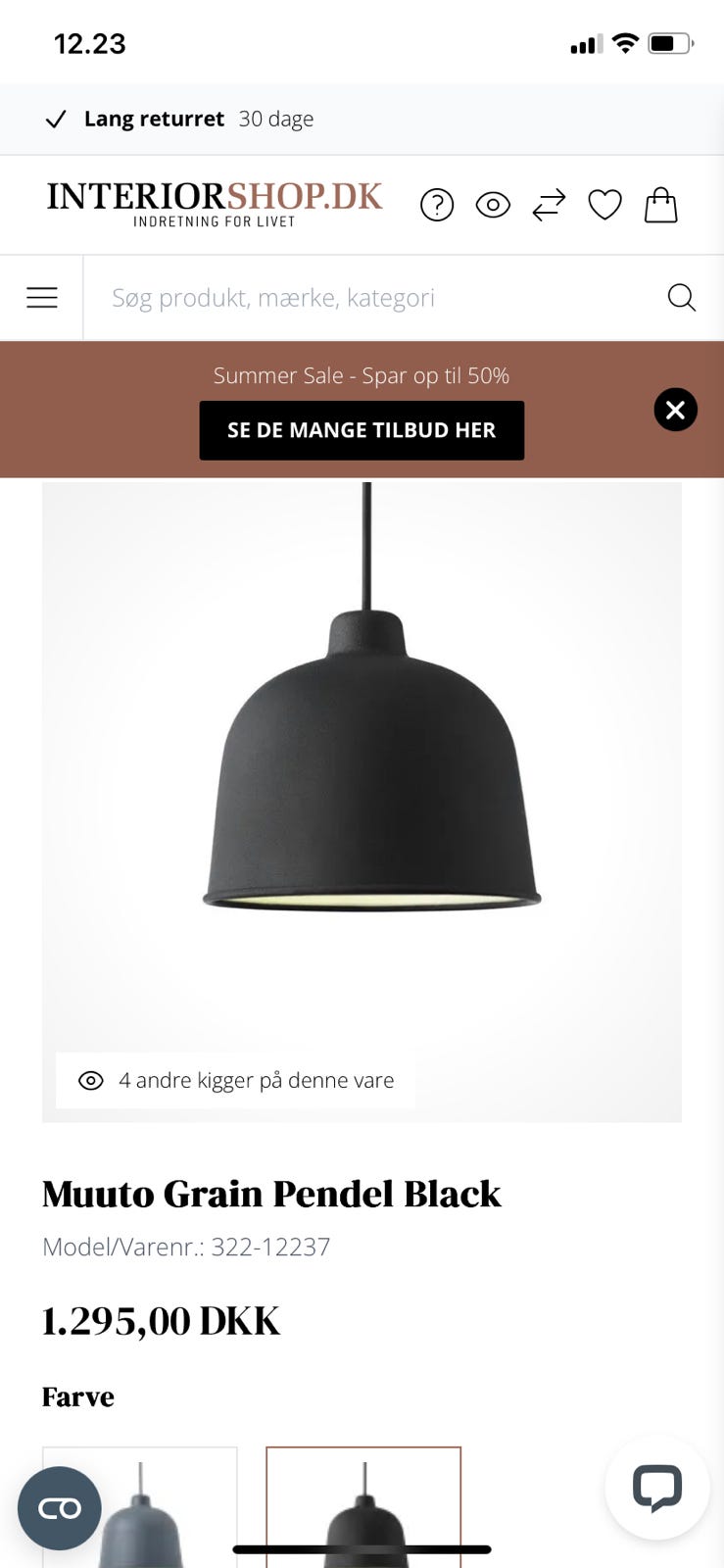724x1568 pixels.
Task: Open the product comparison arrows icon
Action: click(x=549, y=205)
